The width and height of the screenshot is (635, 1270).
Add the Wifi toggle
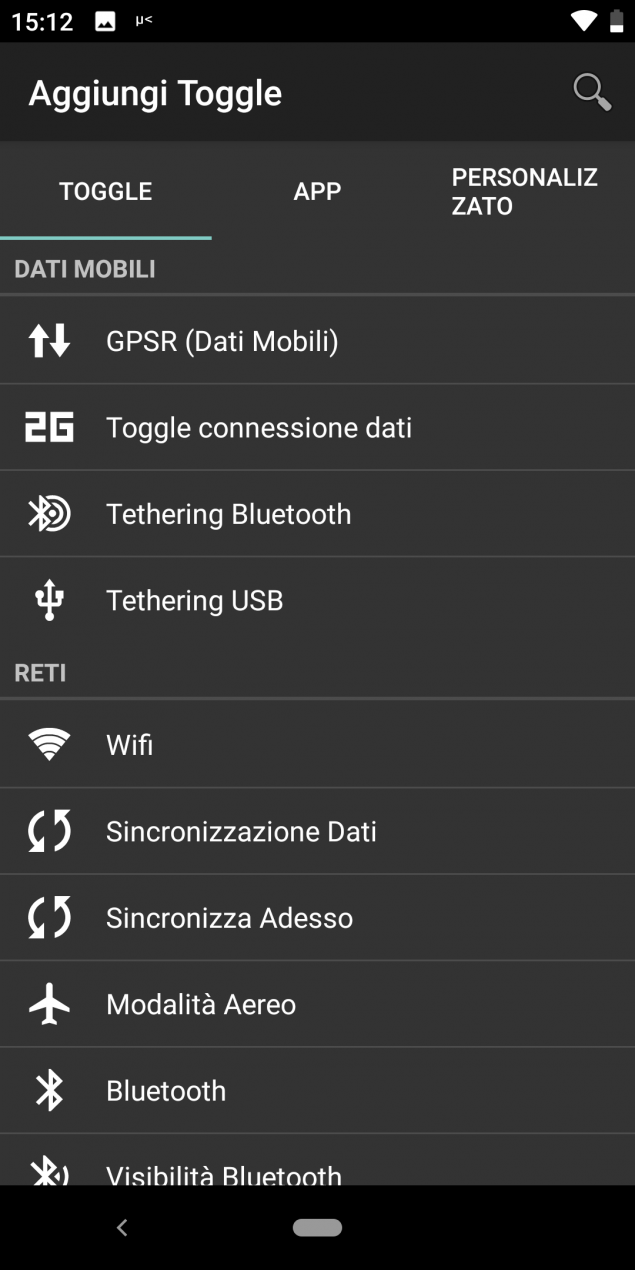point(317,744)
